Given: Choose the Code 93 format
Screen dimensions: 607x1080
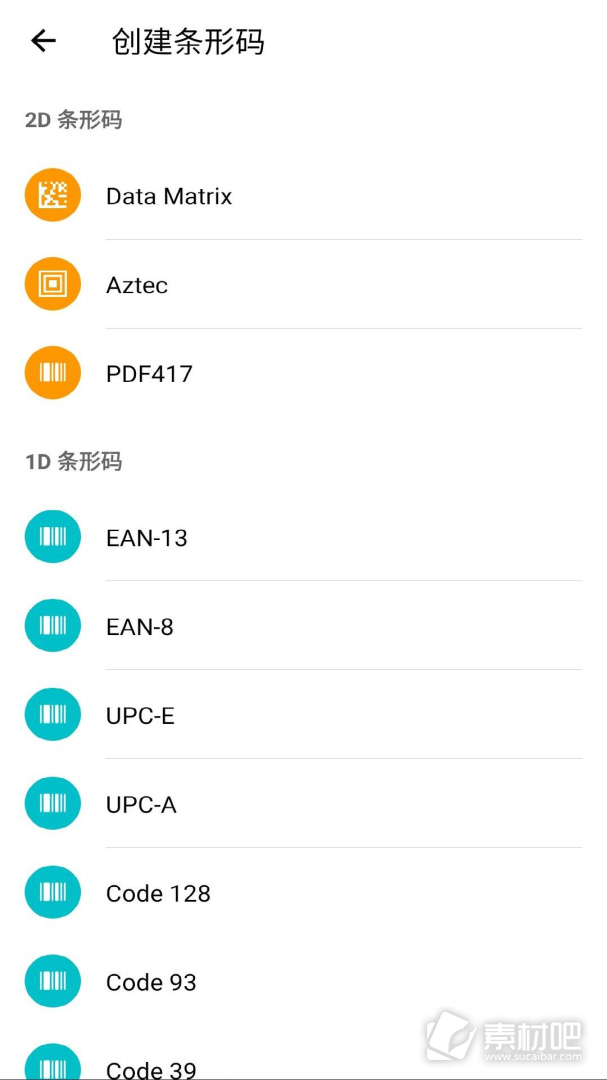Looking at the screenshot, I should coord(303,981).
